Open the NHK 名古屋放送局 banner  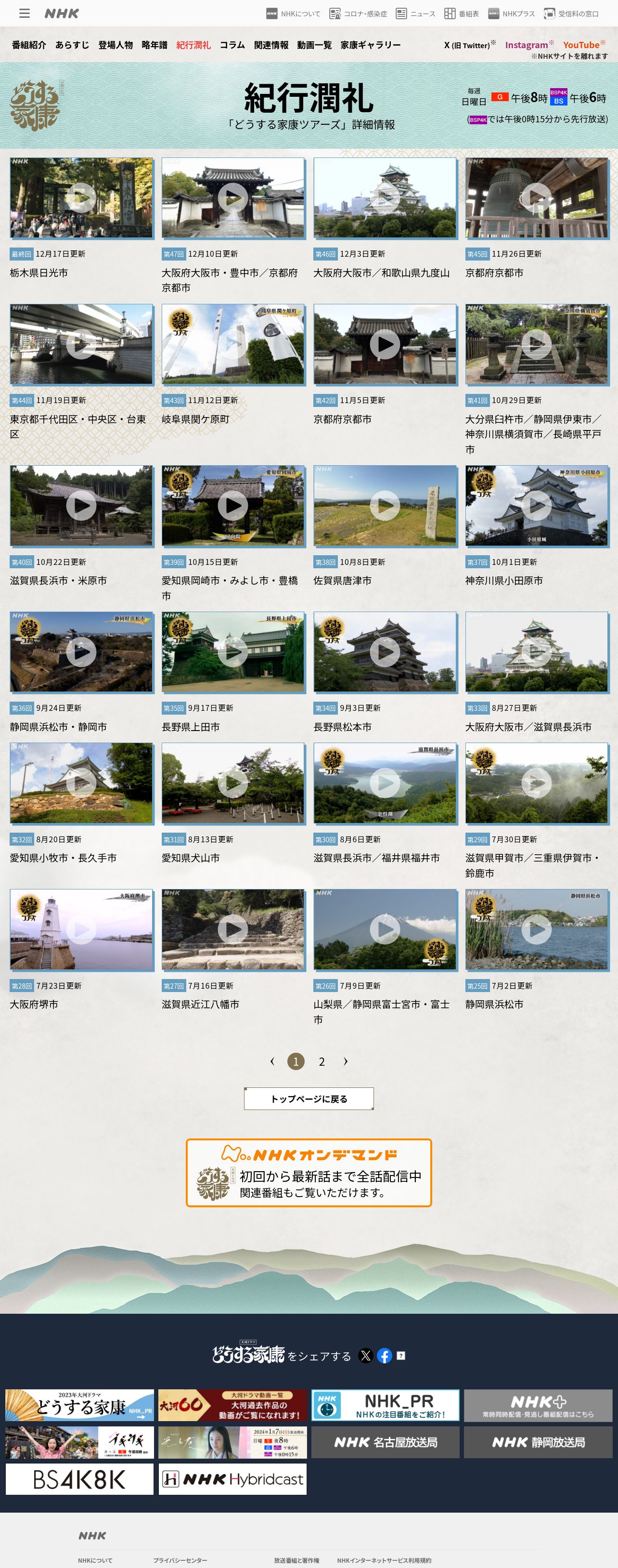click(x=385, y=1443)
